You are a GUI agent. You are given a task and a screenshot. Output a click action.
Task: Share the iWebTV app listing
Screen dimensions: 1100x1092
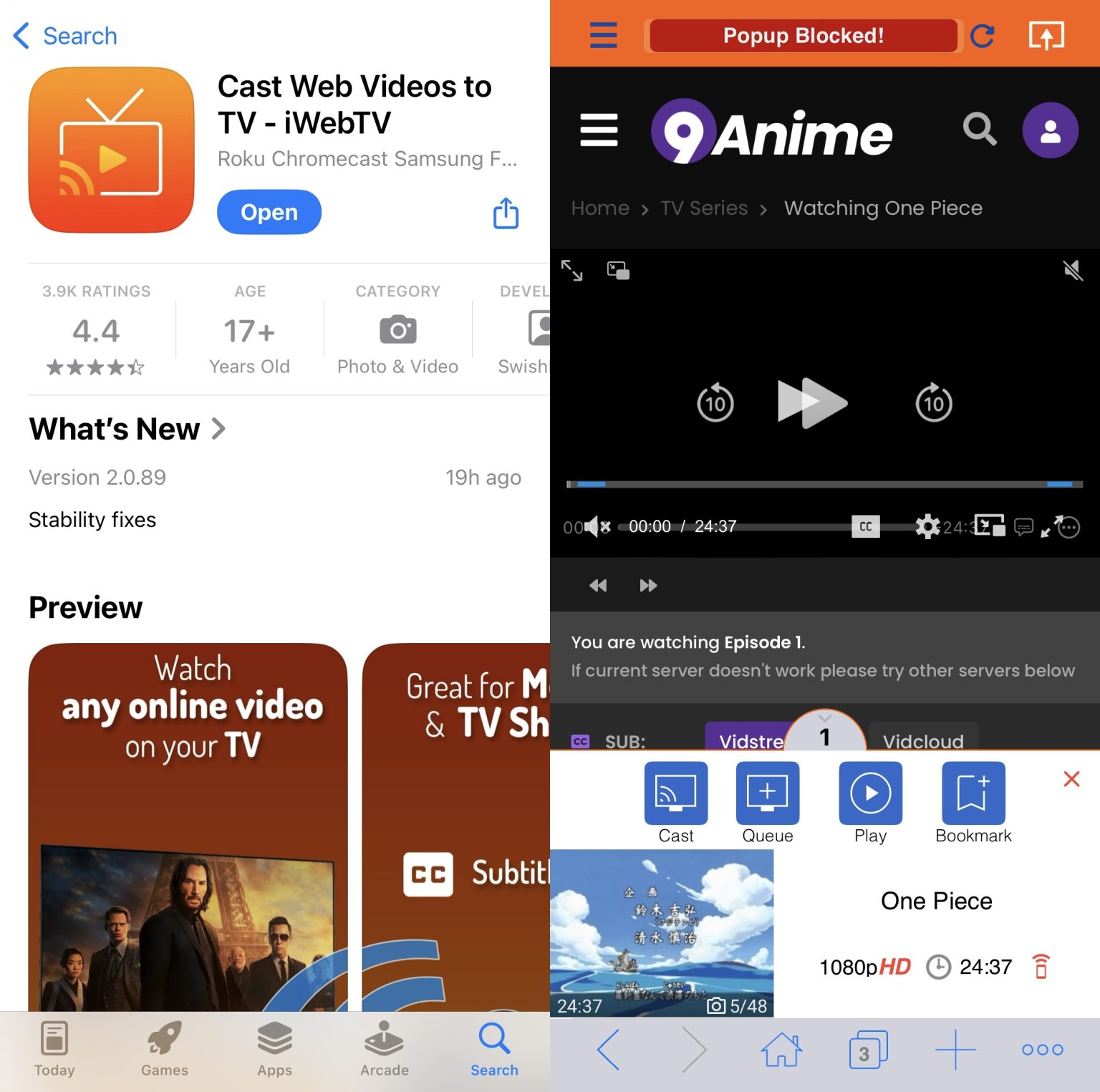[x=506, y=213]
